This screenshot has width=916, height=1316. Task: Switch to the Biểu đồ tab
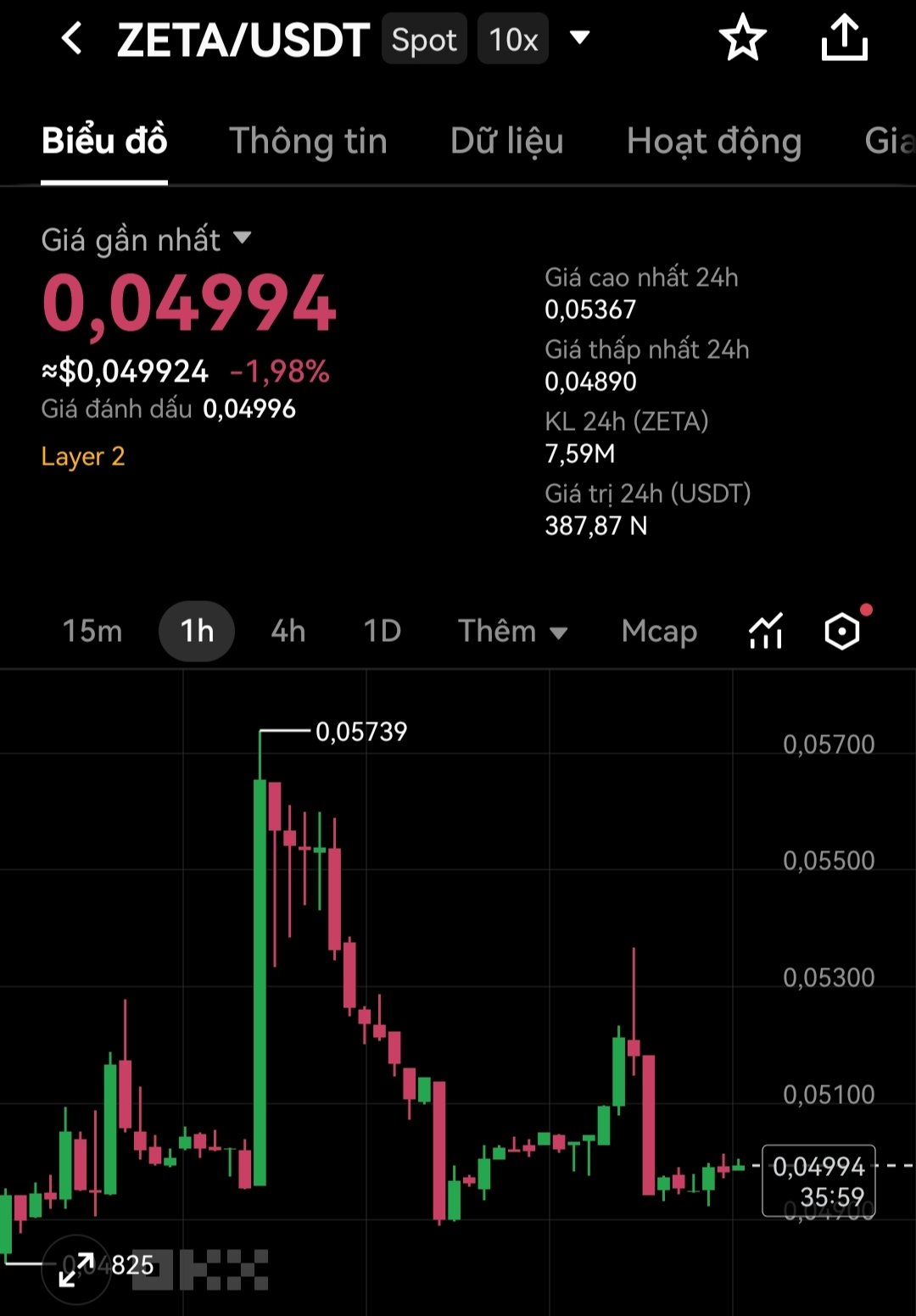tap(104, 141)
